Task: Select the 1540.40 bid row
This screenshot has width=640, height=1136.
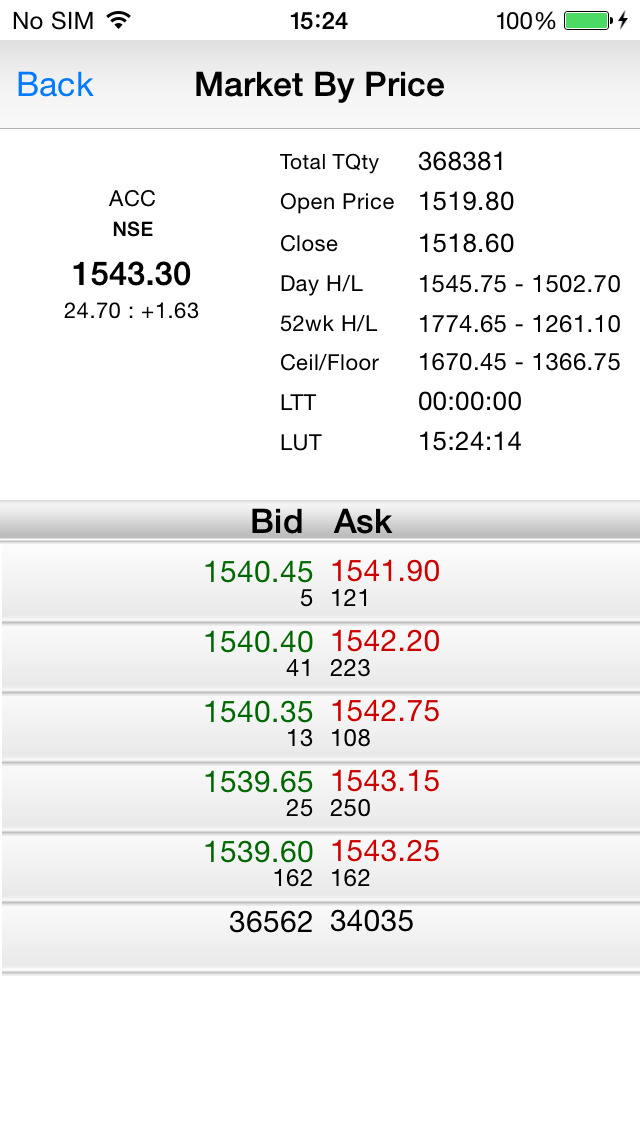Action: [320, 656]
